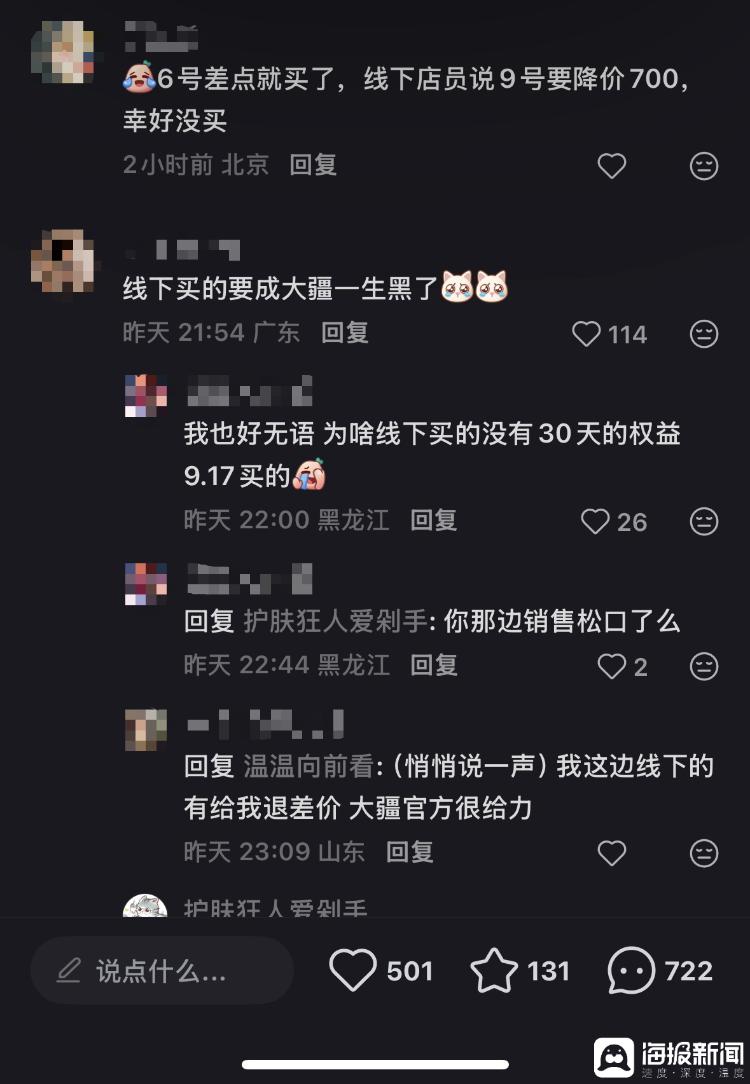Favorite the post with 131 stars
The width and height of the screenshot is (750, 1084).
(494, 971)
